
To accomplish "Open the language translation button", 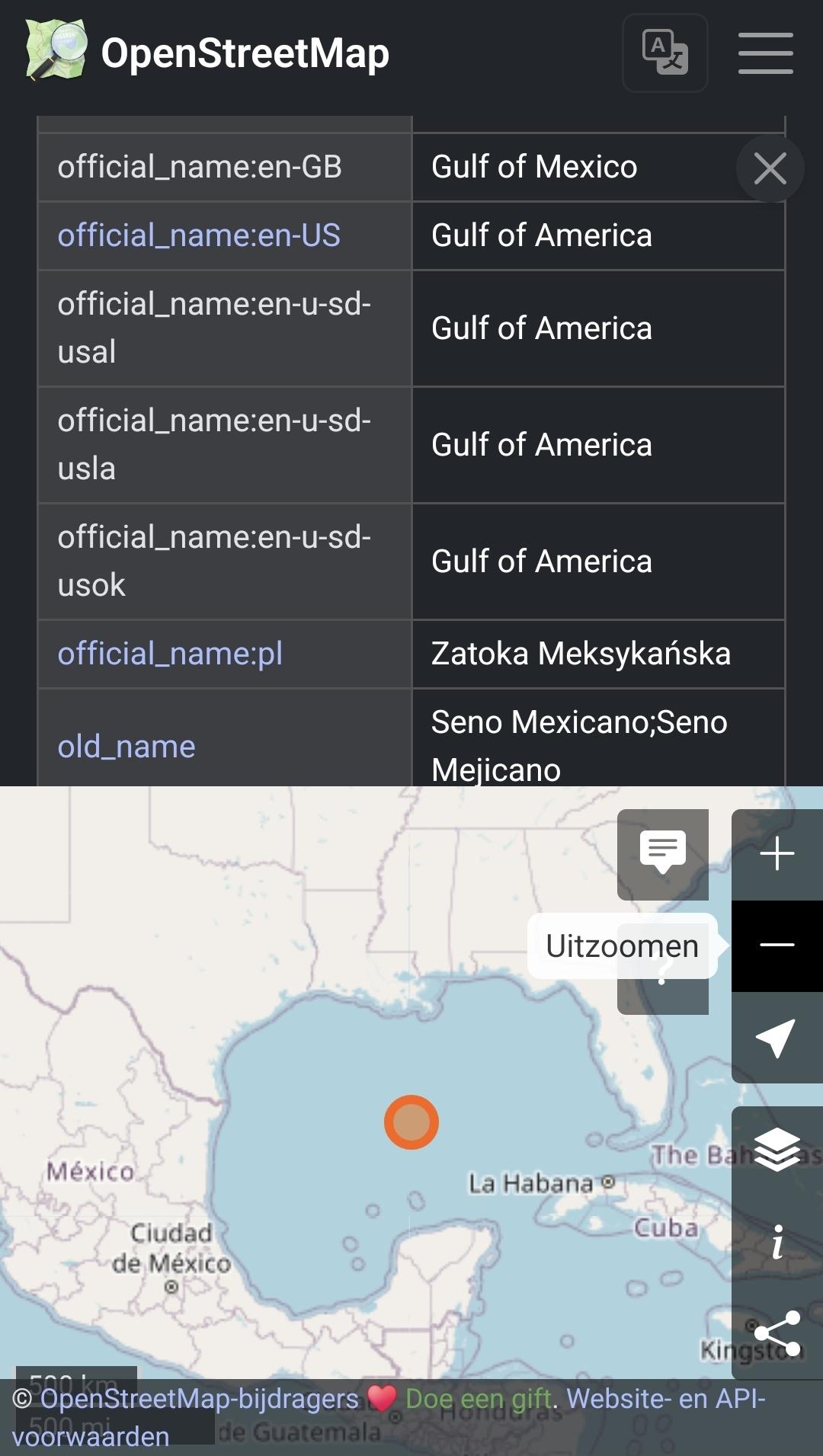I will click(664, 53).
